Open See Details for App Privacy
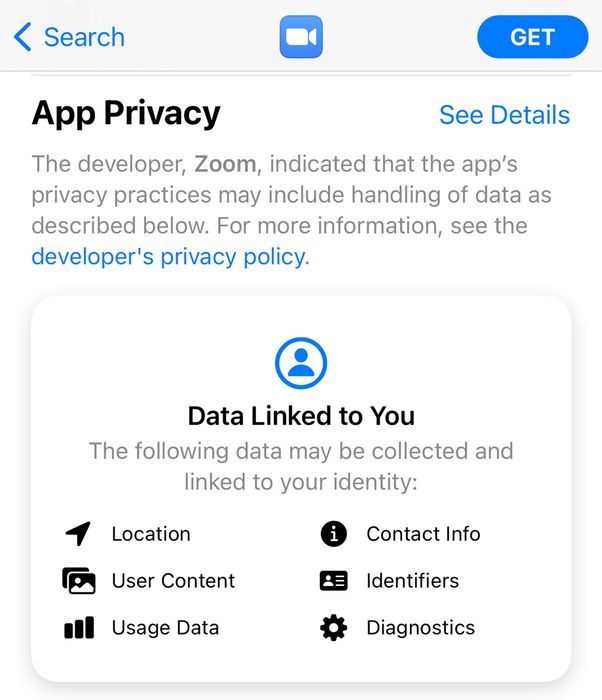The image size is (602, 700). click(x=505, y=115)
